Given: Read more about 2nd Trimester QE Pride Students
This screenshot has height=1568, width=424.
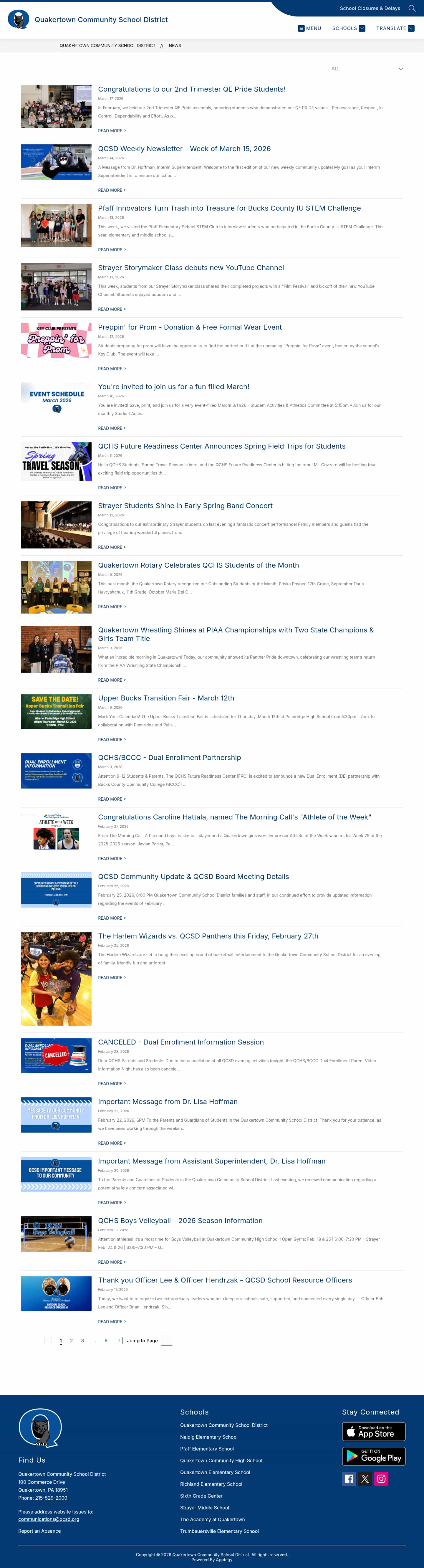Looking at the screenshot, I should [x=112, y=131].
